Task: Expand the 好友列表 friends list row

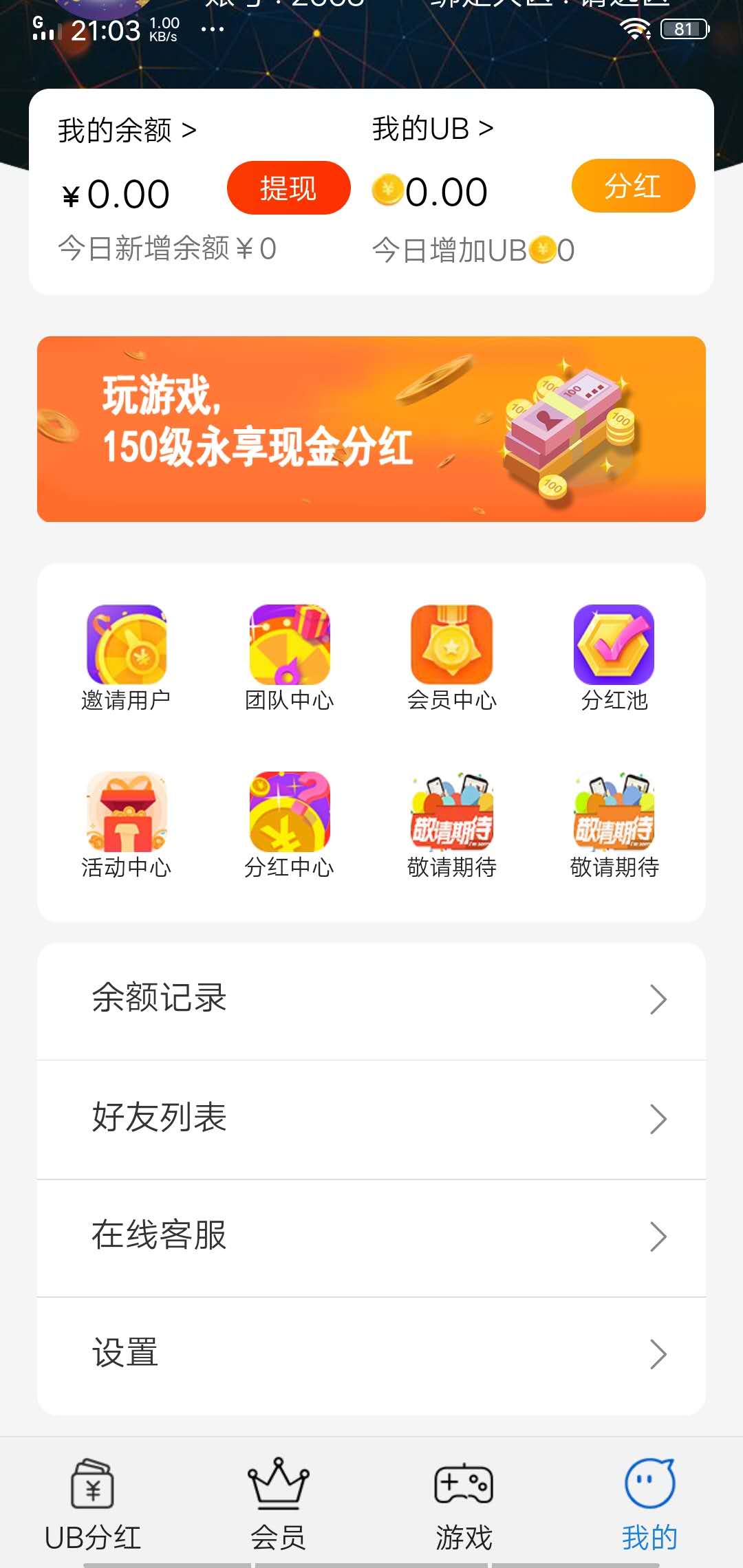Action: pos(371,1118)
